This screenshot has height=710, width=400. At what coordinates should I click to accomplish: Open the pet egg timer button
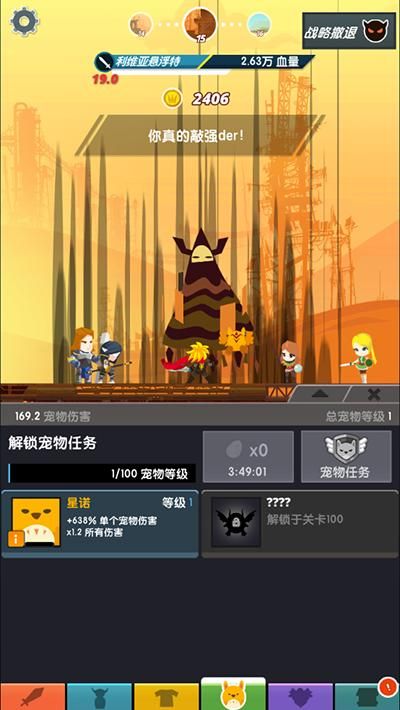coord(248,456)
